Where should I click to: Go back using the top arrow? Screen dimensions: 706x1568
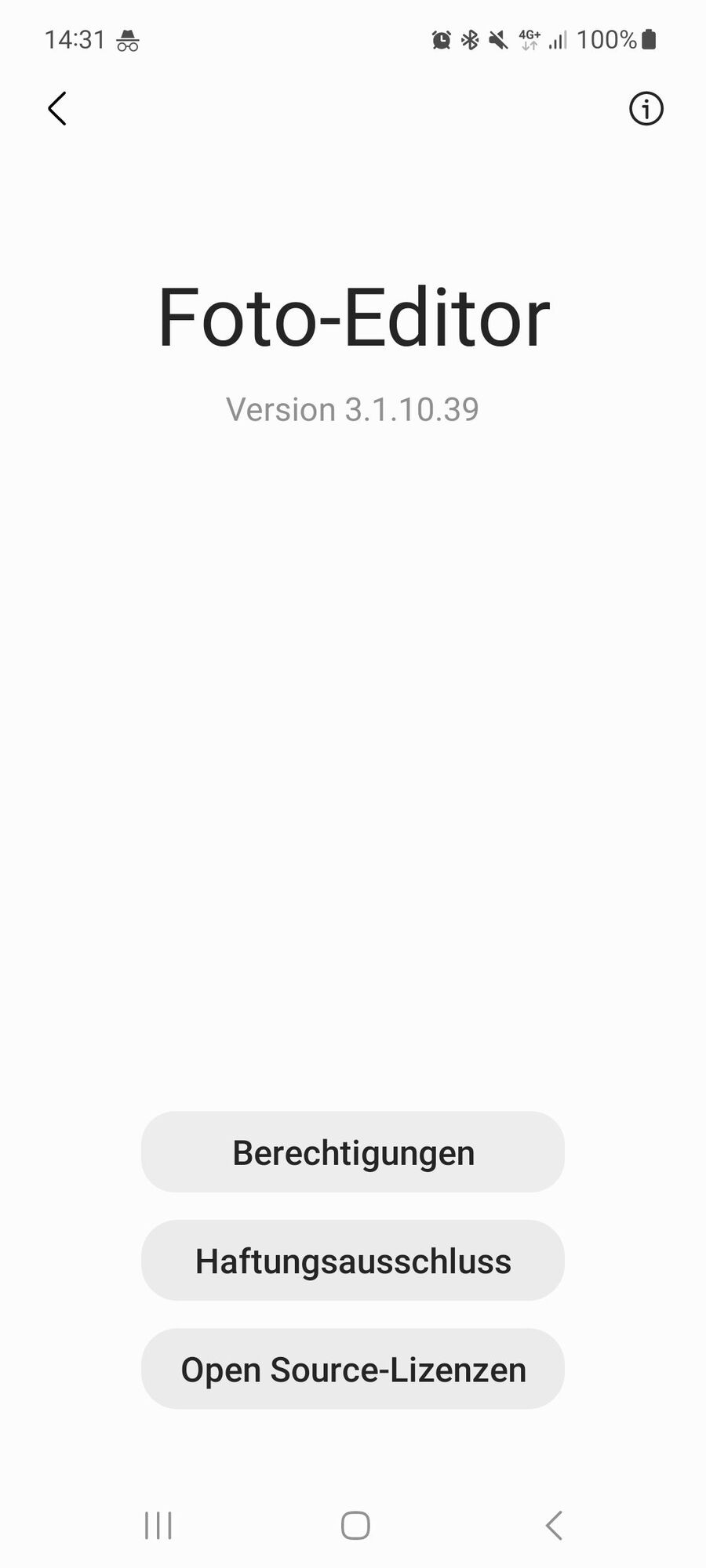click(x=57, y=109)
